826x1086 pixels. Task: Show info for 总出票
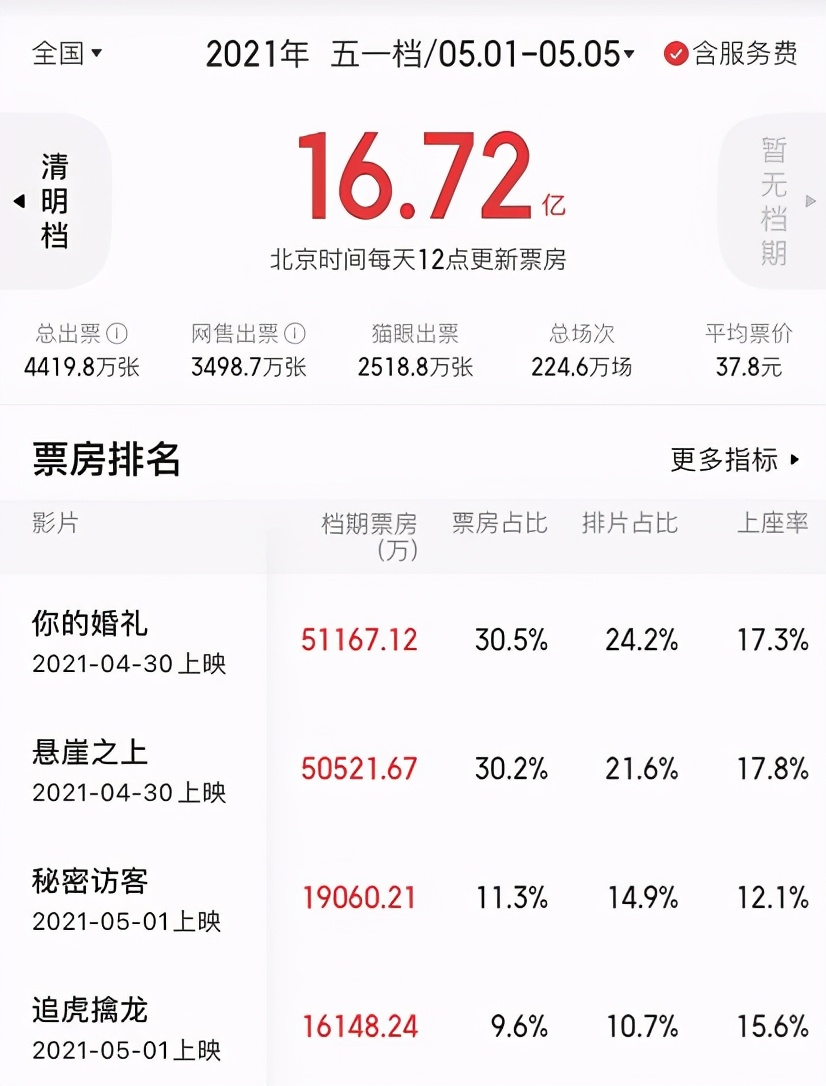pyautogui.click(x=117, y=334)
